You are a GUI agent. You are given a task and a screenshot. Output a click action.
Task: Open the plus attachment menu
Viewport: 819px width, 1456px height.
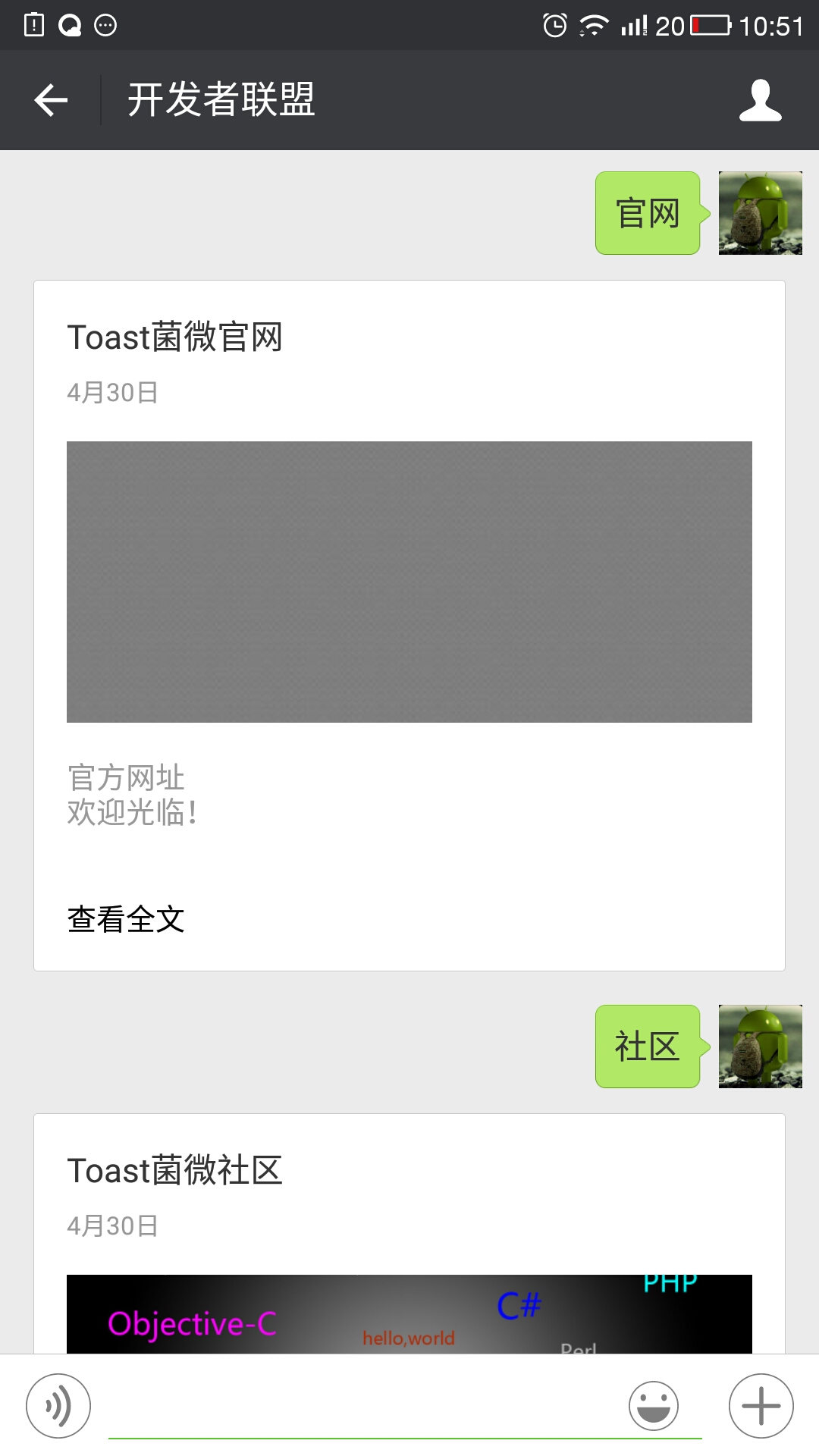[x=761, y=1405]
